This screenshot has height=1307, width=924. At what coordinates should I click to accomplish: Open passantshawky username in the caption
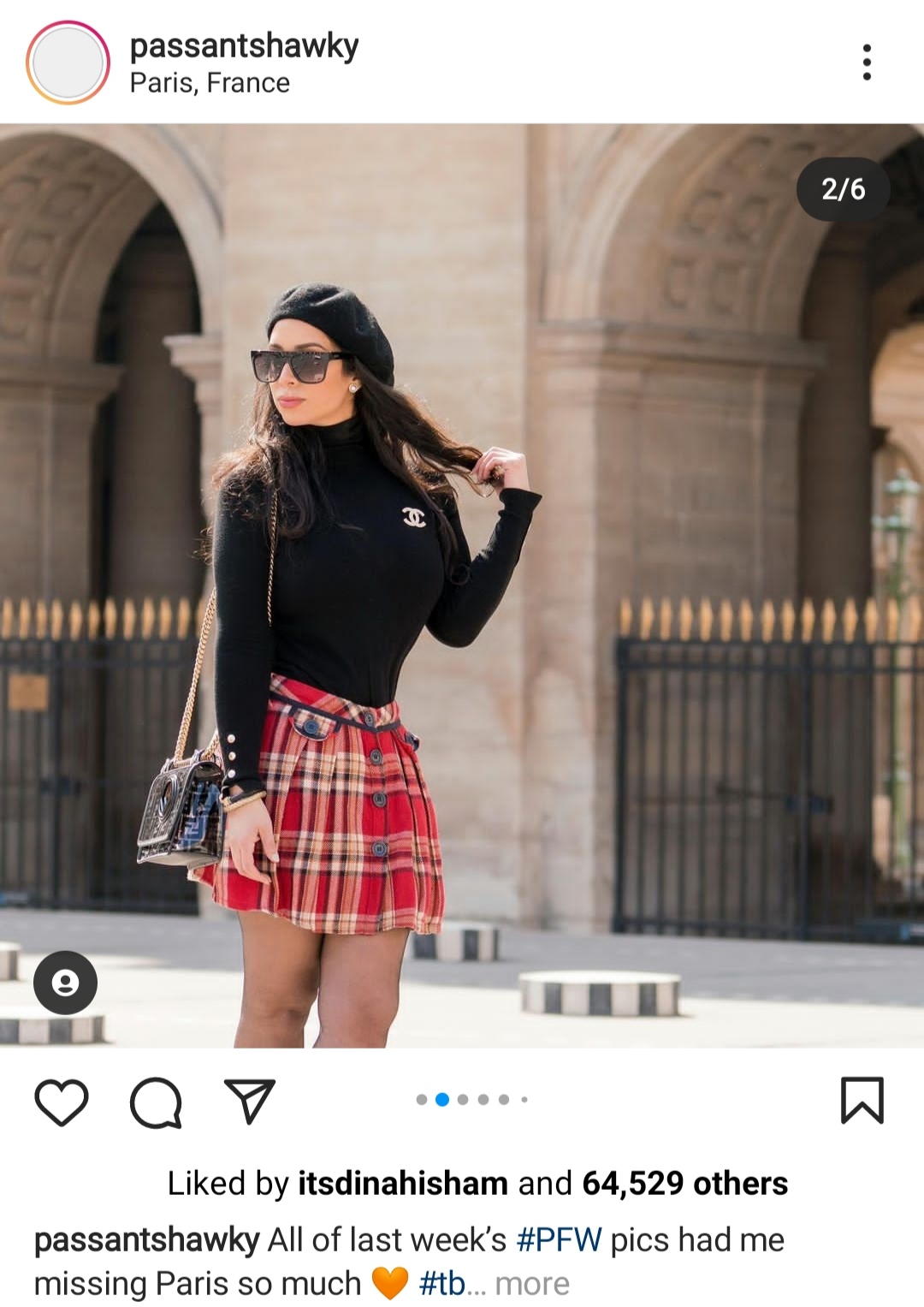pyautogui.click(x=146, y=1239)
